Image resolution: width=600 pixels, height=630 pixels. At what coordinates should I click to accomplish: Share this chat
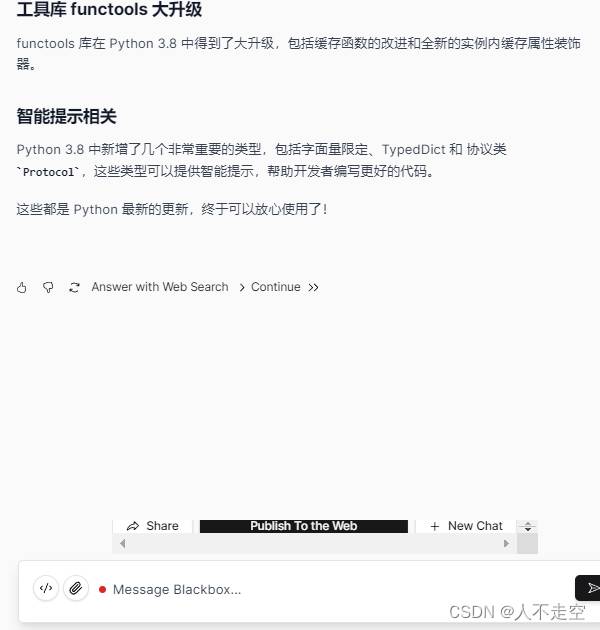click(x=153, y=526)
